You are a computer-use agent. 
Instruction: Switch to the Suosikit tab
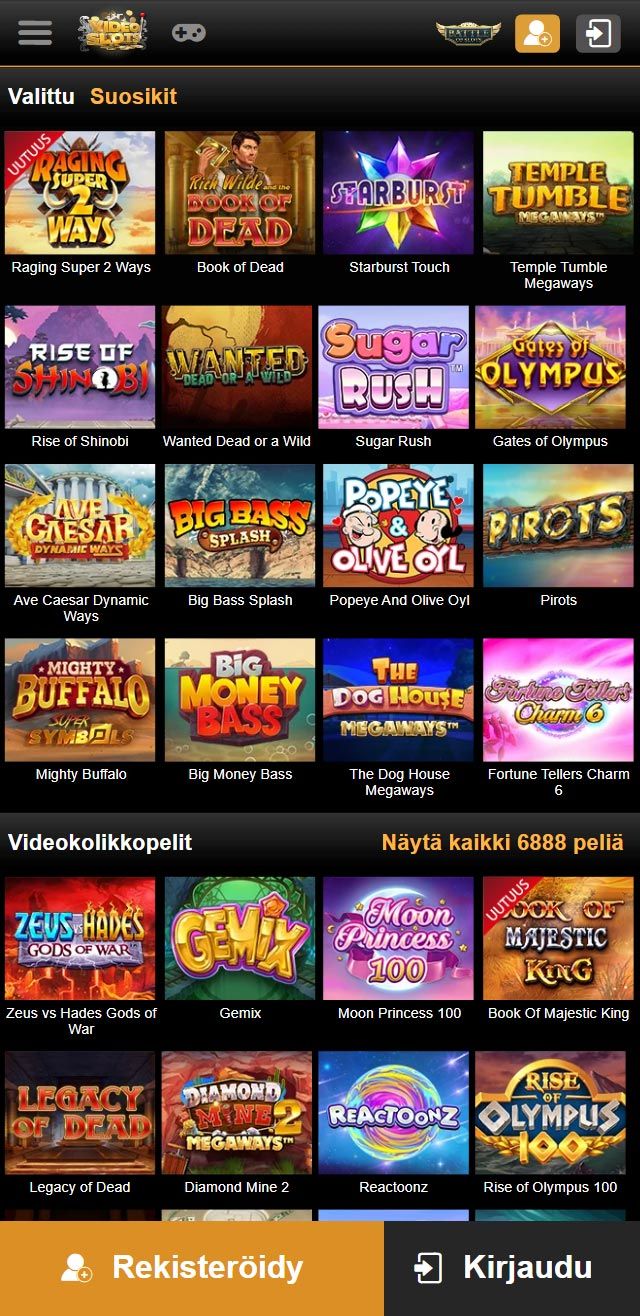pyautogui.click(x=133, y=96)
